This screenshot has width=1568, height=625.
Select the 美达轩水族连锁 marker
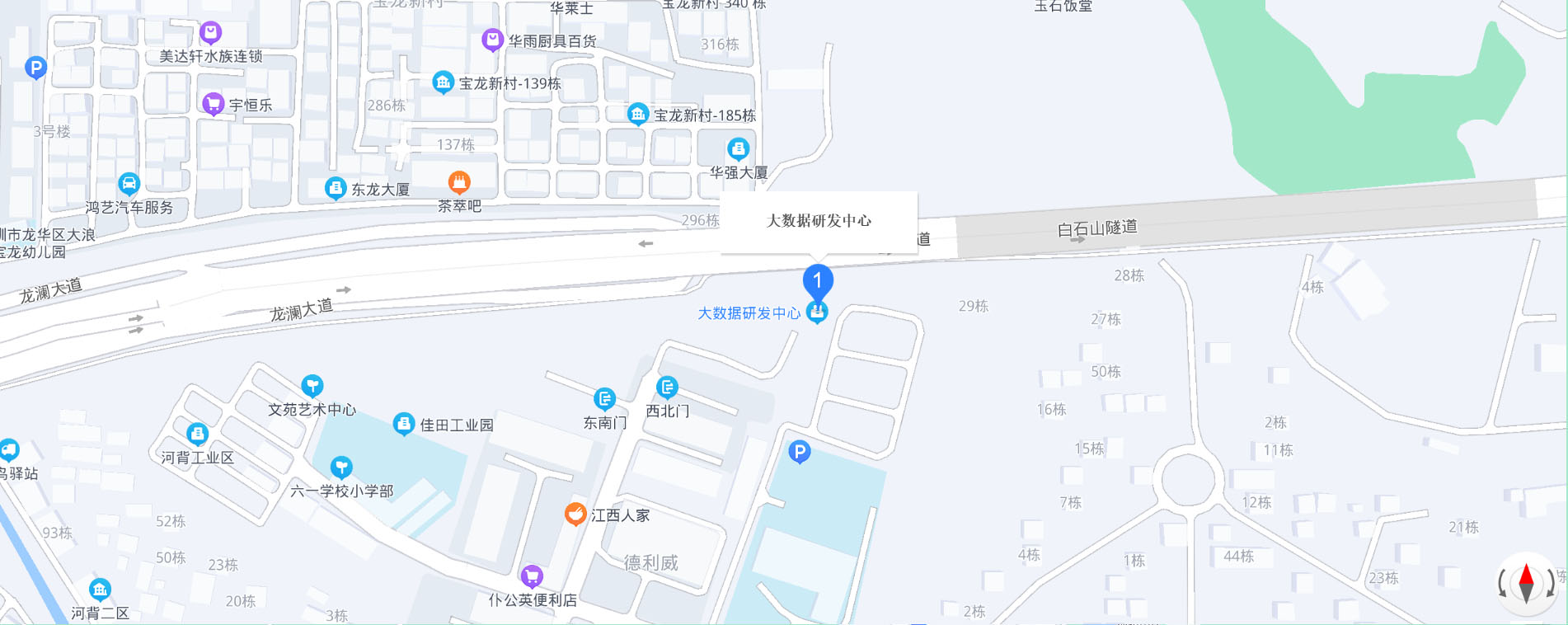(211, 33)
